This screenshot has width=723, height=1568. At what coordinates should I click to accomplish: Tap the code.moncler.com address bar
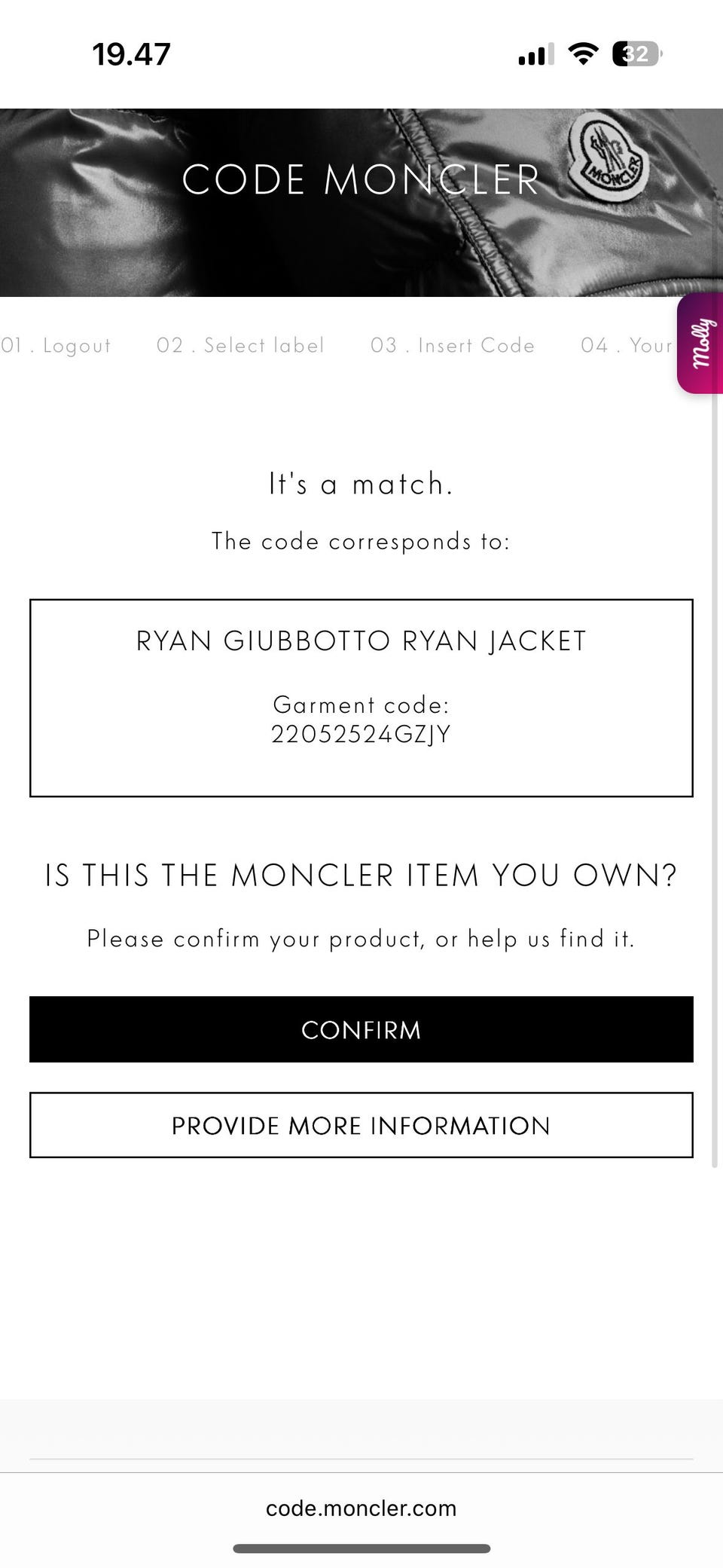361,1508
